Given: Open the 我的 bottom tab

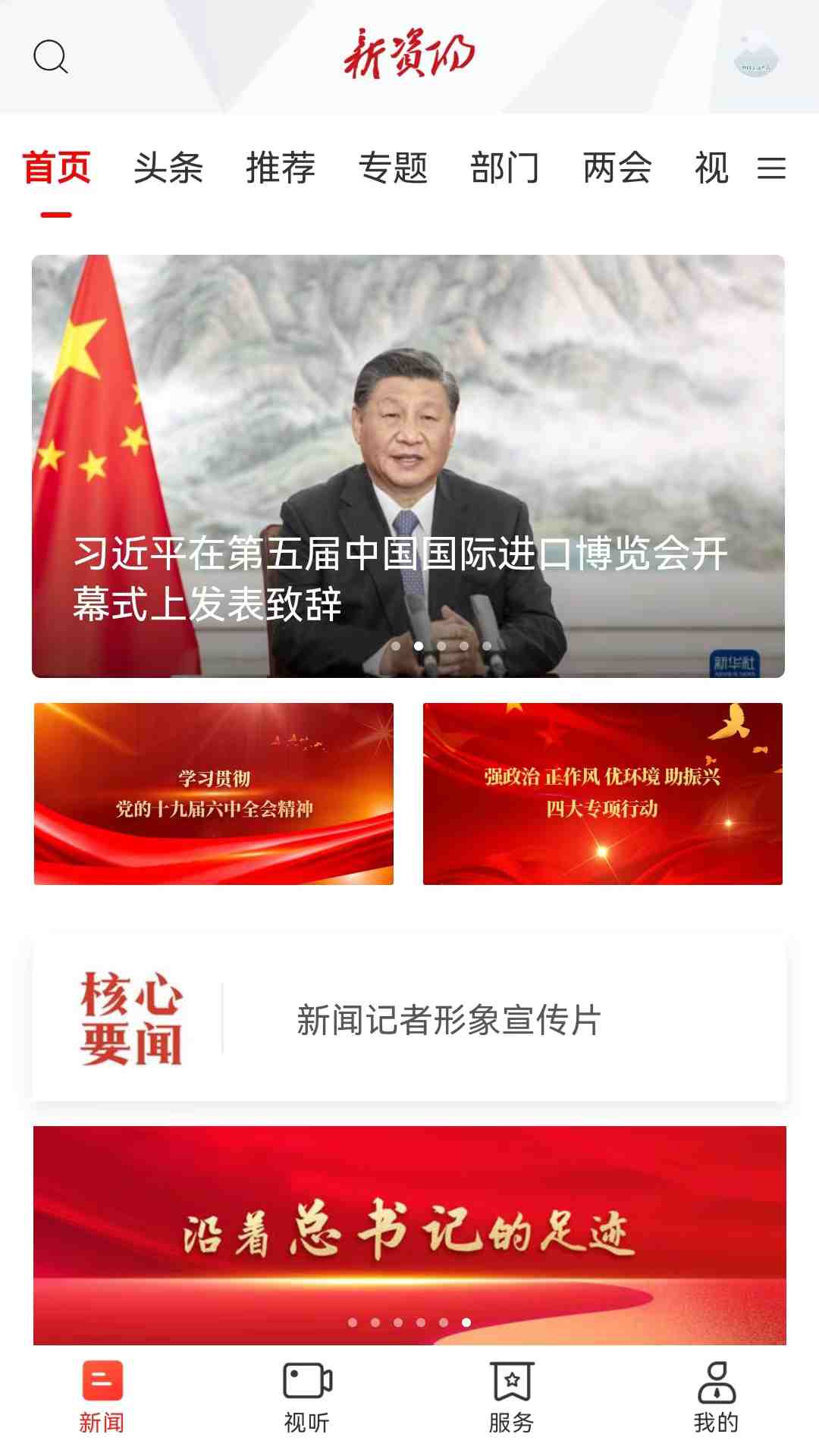Looking at the screenshot, I should [716, 1397].
